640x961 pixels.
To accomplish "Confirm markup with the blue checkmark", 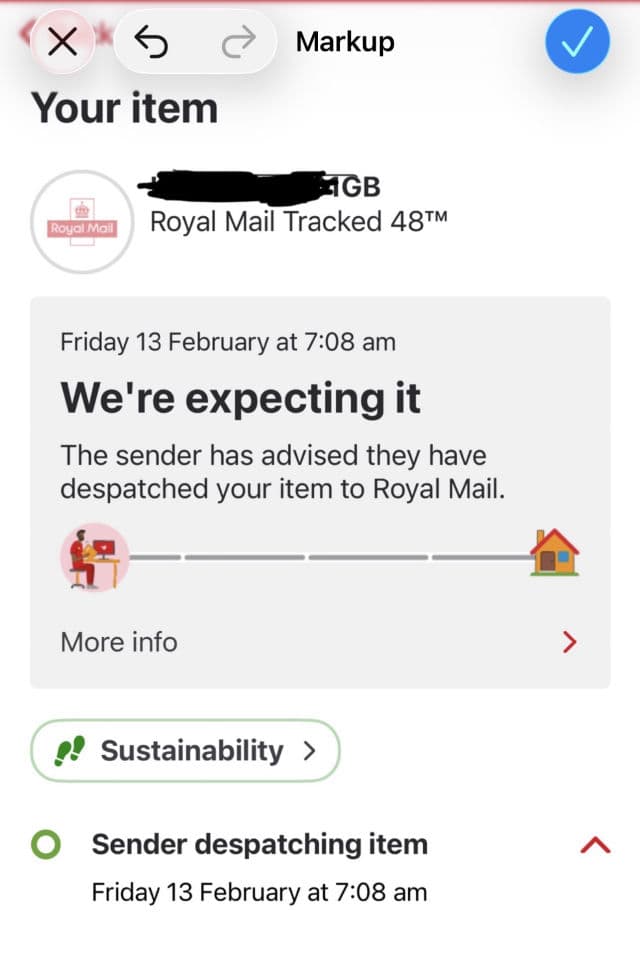I will pos(577,42).
